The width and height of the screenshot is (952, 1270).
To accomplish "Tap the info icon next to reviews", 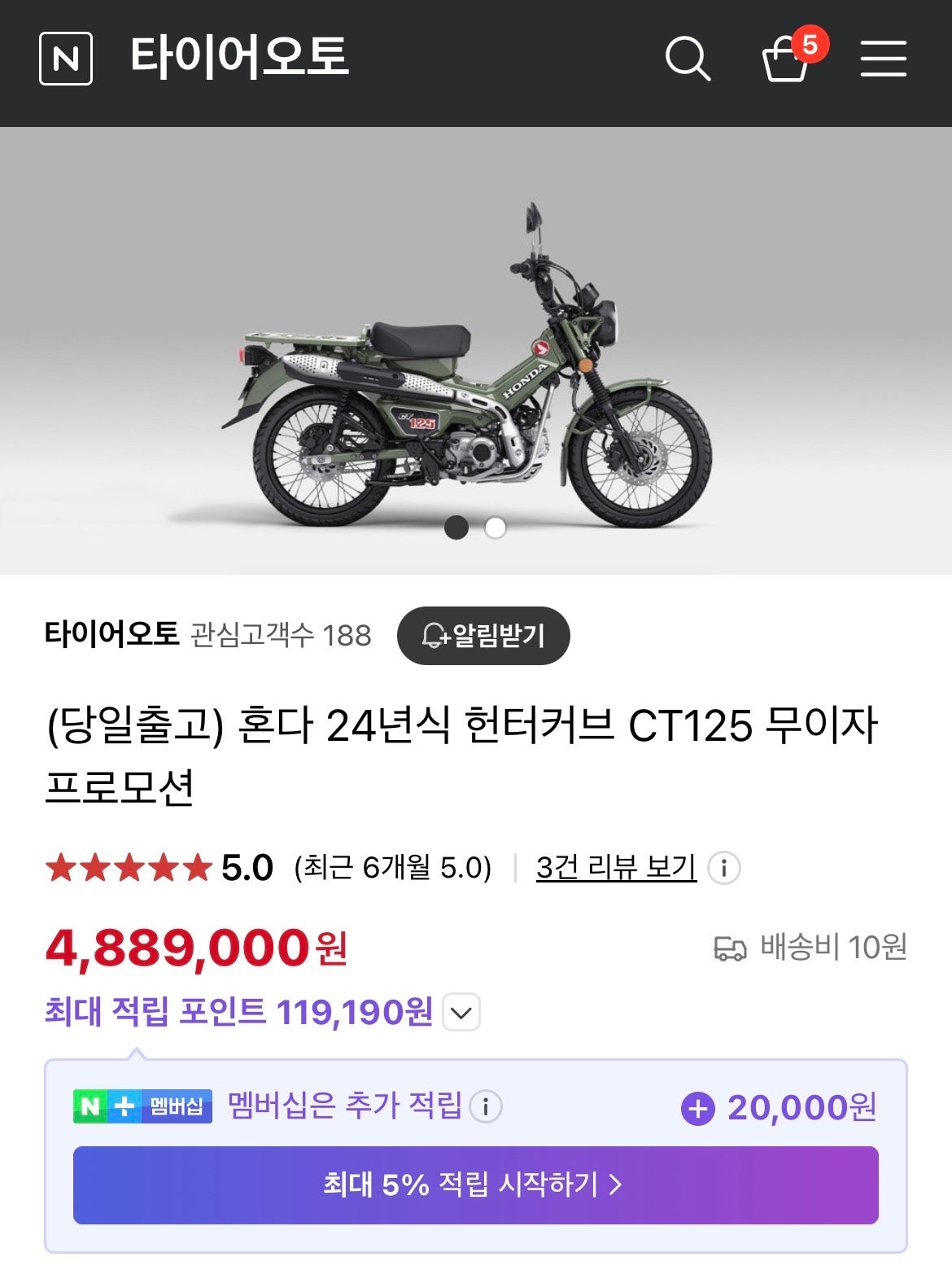I will [x=723, y=868].
